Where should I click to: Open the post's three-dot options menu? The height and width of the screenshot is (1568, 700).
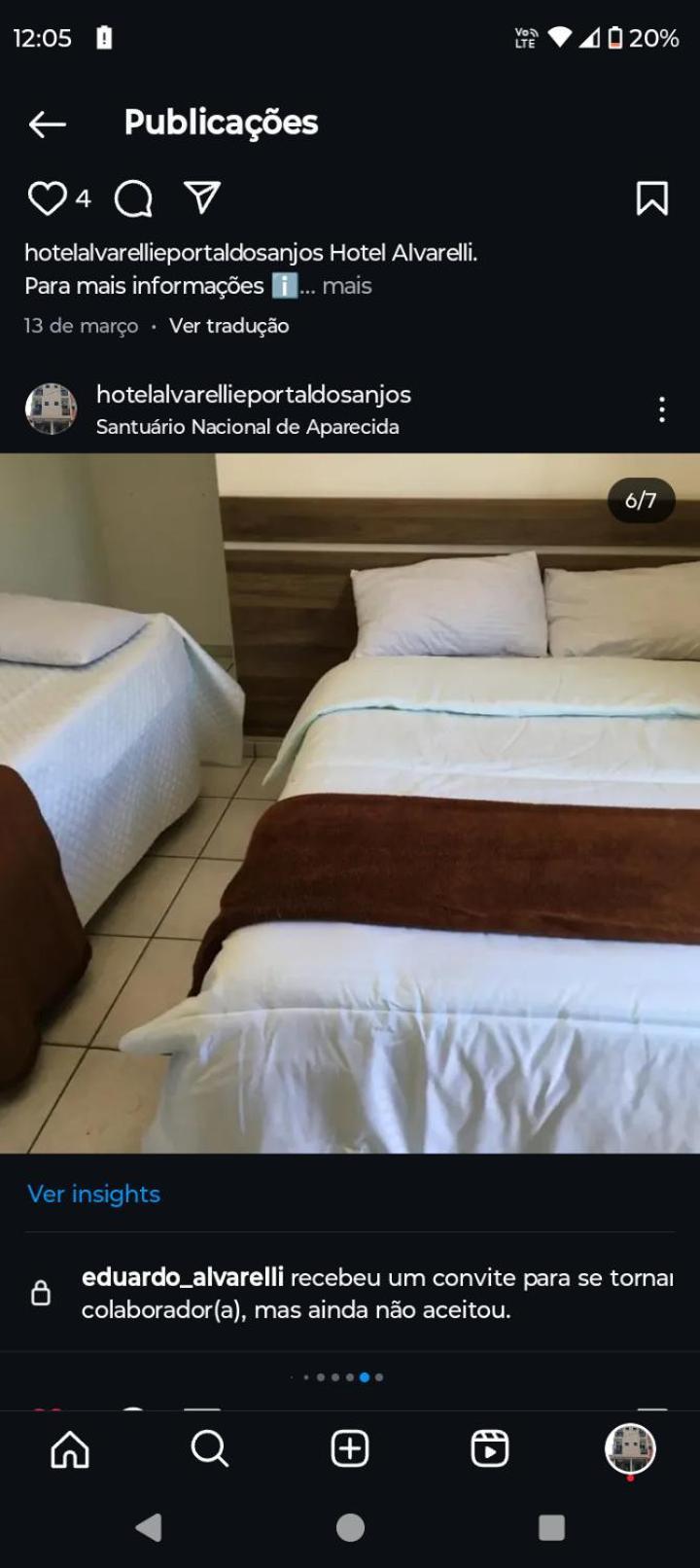[661, 410]
